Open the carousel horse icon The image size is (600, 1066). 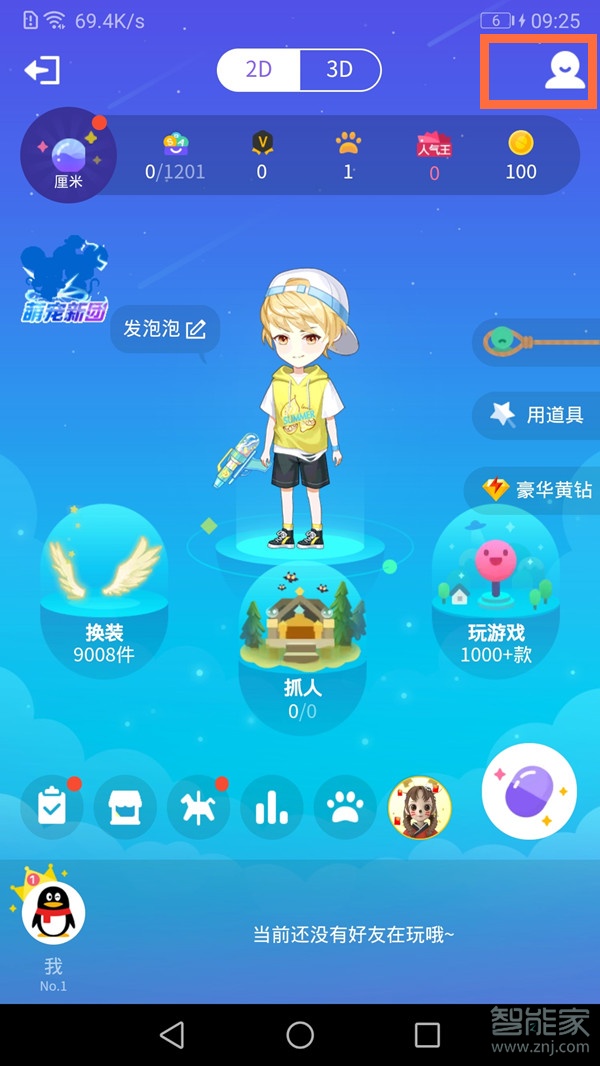click(x=198, y=807)
